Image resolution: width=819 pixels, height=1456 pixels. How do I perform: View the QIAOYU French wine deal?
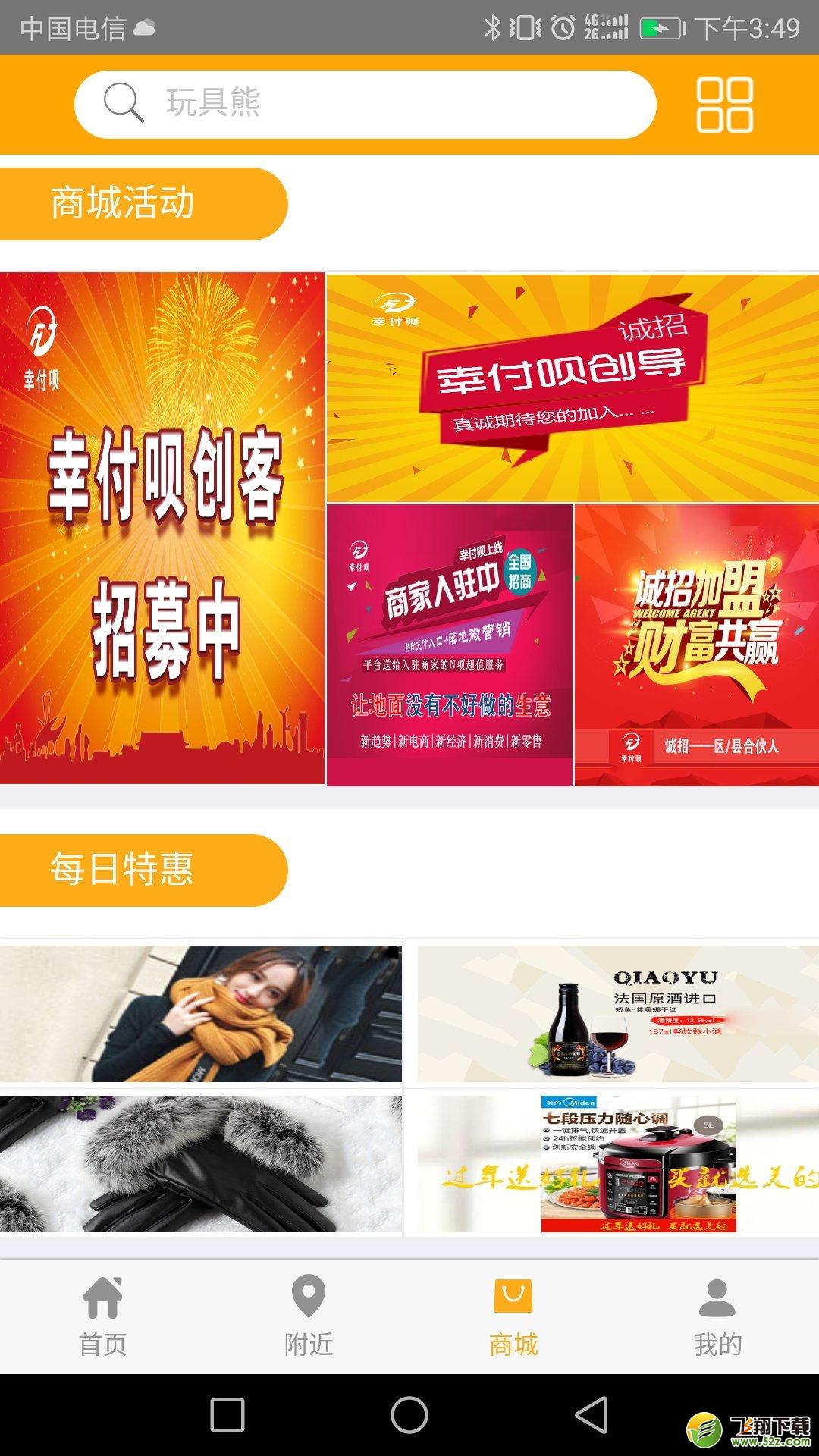click(x=618, y=1013)
